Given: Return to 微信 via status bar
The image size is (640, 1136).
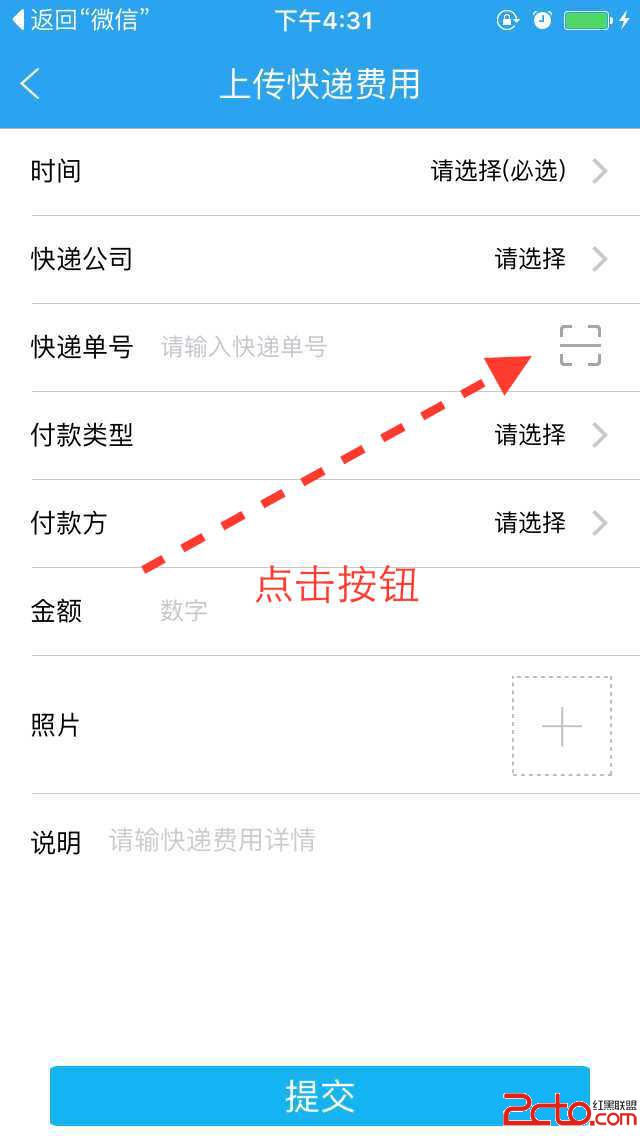Looking at the screenshot, I should tap(82, 20).
